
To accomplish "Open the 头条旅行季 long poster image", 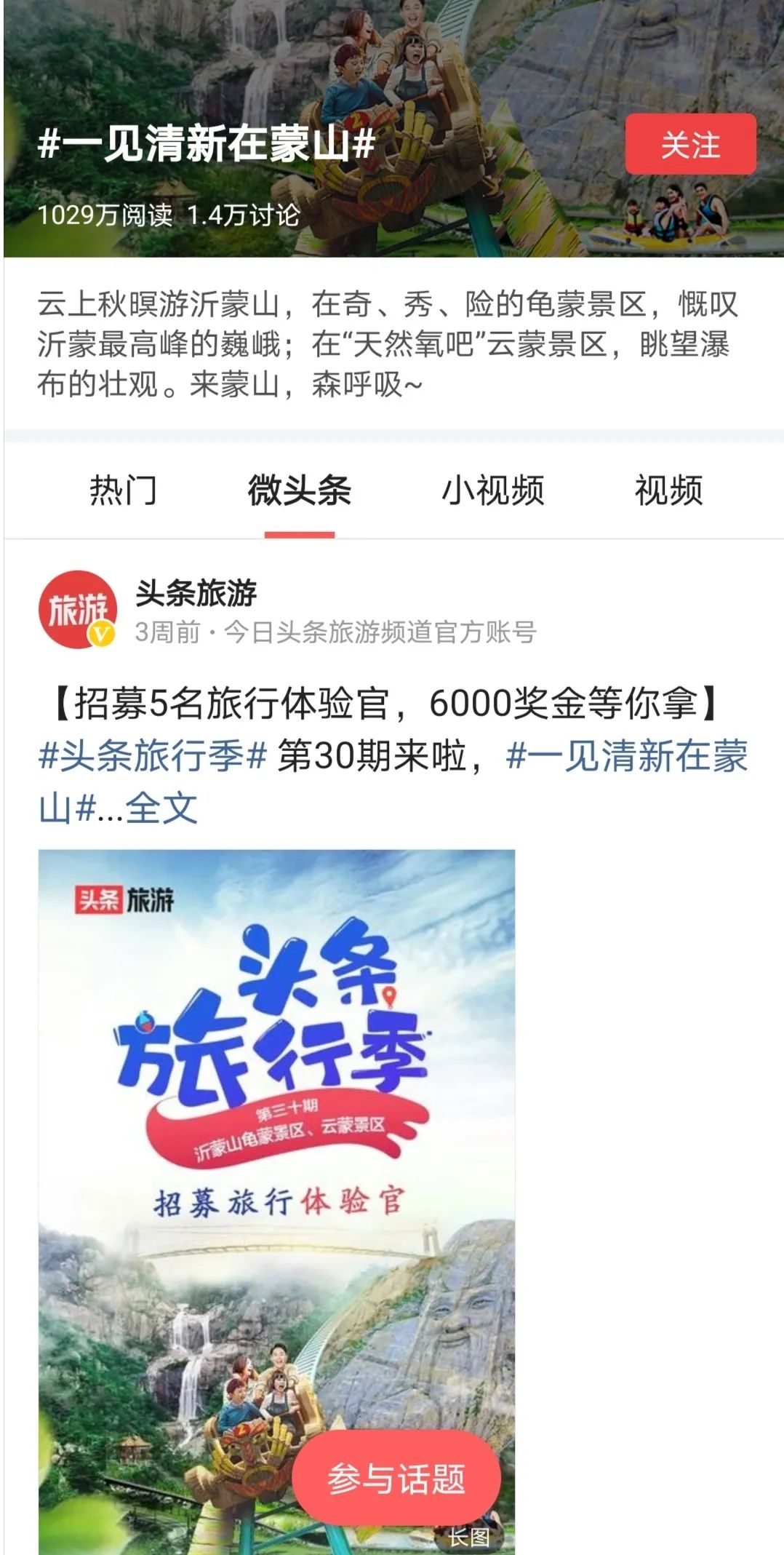I will click(276, 1201).
